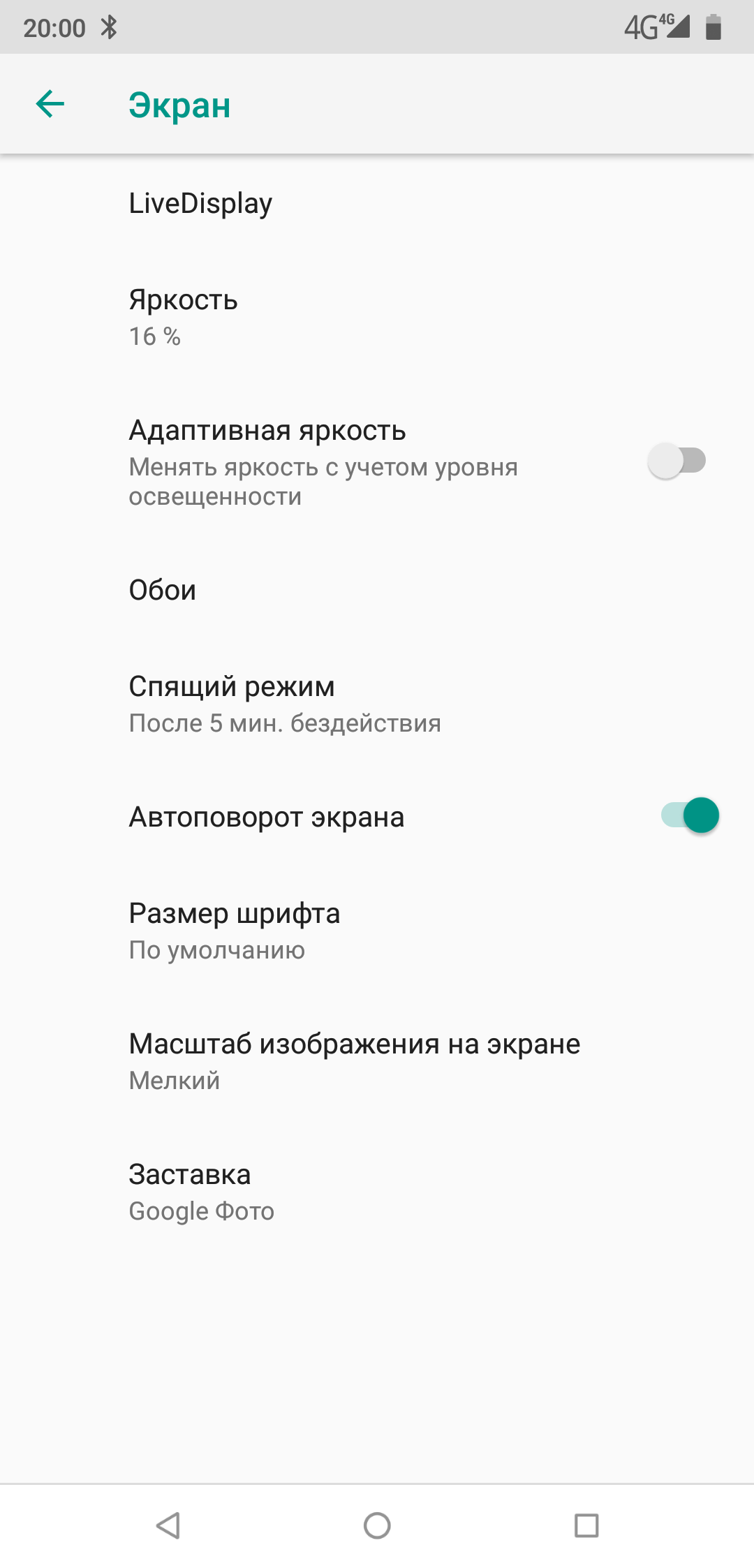Image resolution: width=754 pixels, height=1568 pixels.
Task: Go back using the arrow next to Экран
Action: pyautogui.click(x=50, y=105)
